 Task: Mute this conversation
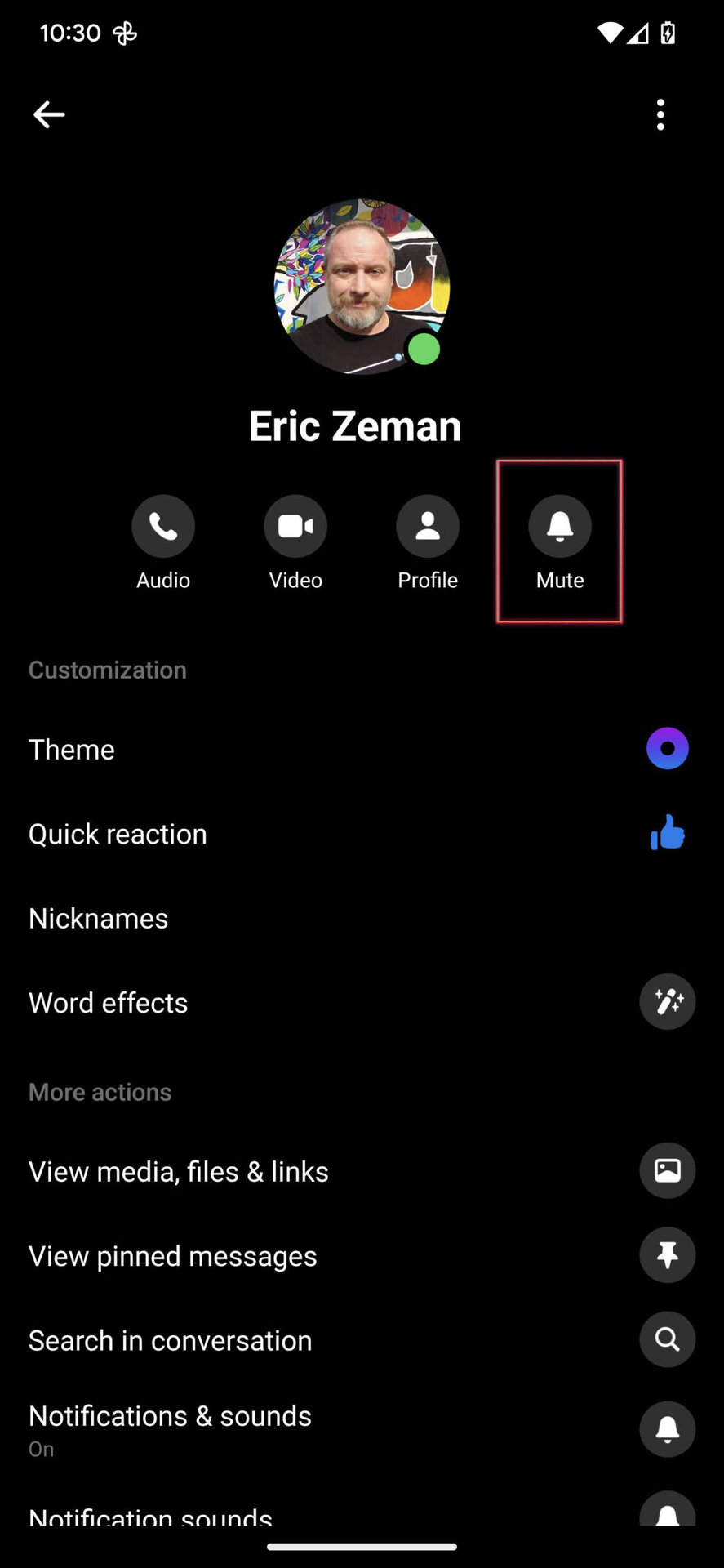560,527
